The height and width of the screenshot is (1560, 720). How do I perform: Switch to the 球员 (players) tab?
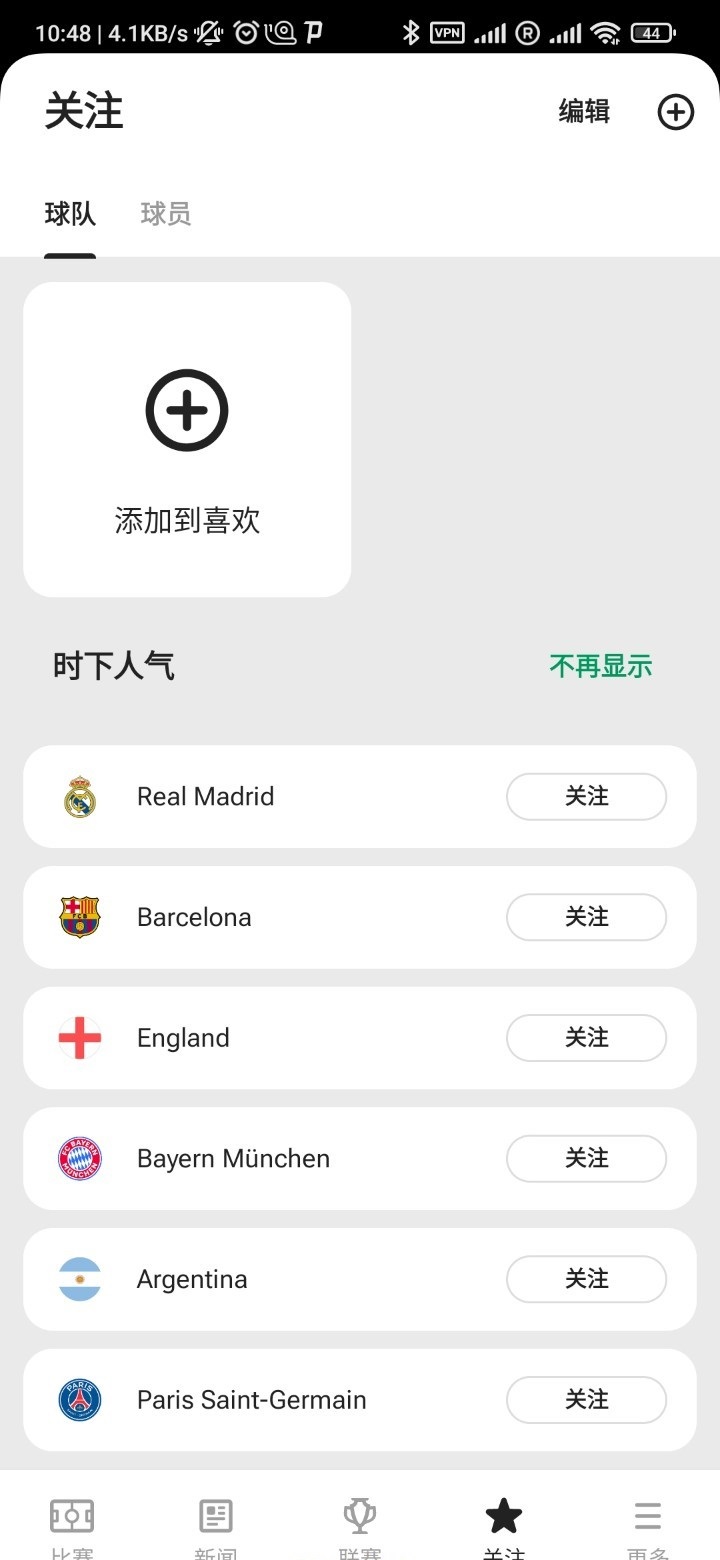pos(165,213)
